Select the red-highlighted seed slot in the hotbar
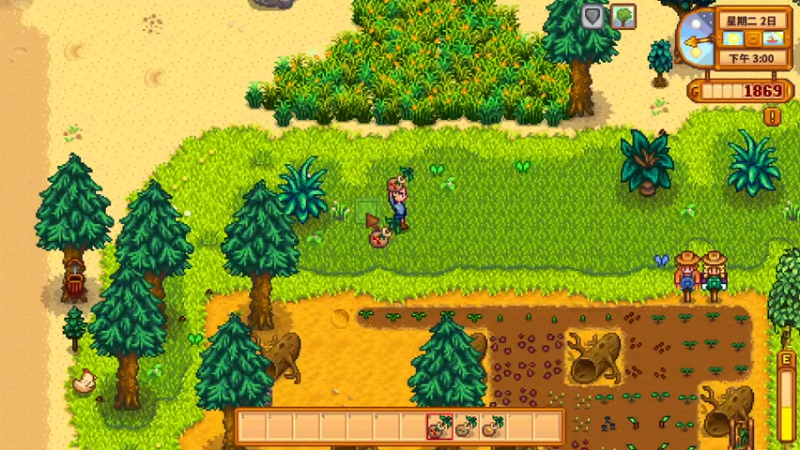 440,427
